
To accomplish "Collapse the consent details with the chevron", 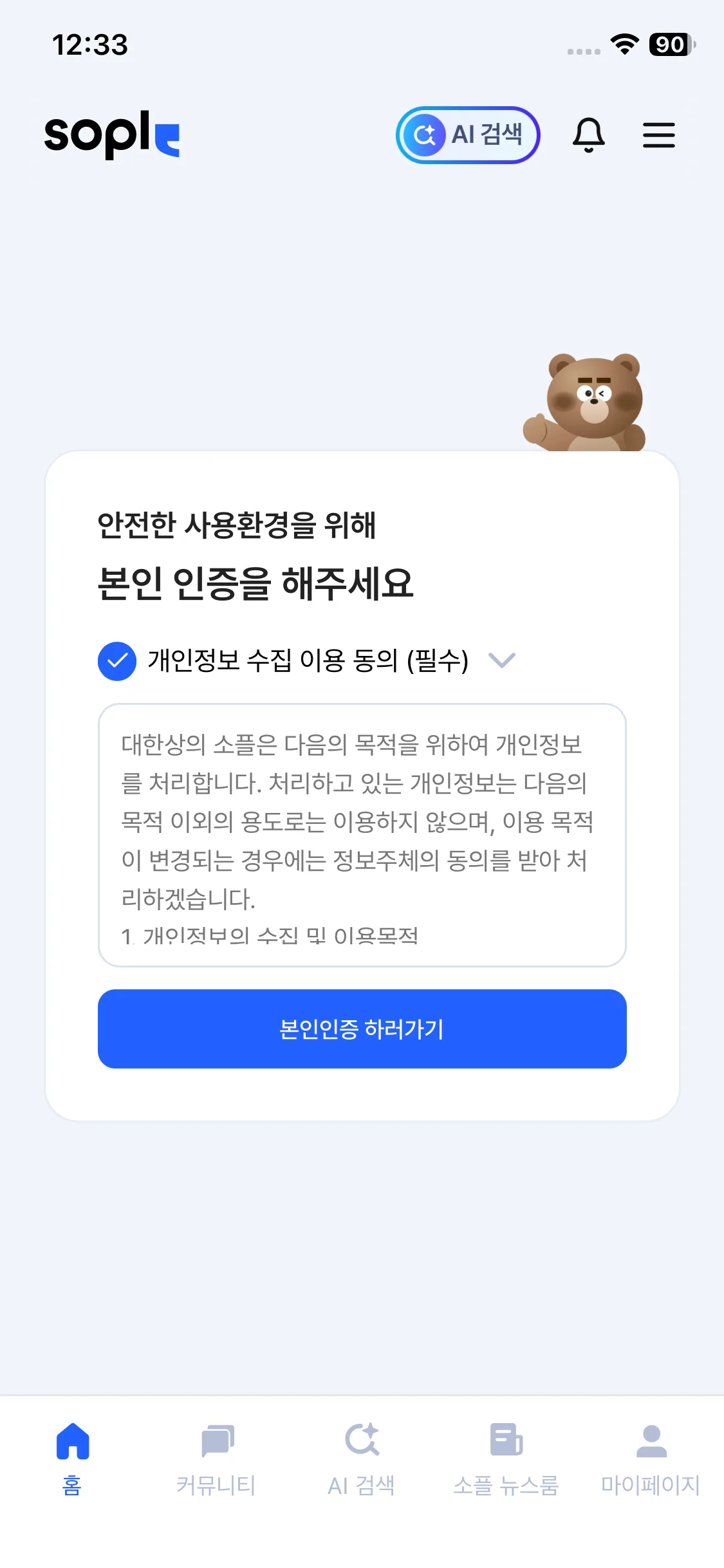I will [x=502, y=659].
